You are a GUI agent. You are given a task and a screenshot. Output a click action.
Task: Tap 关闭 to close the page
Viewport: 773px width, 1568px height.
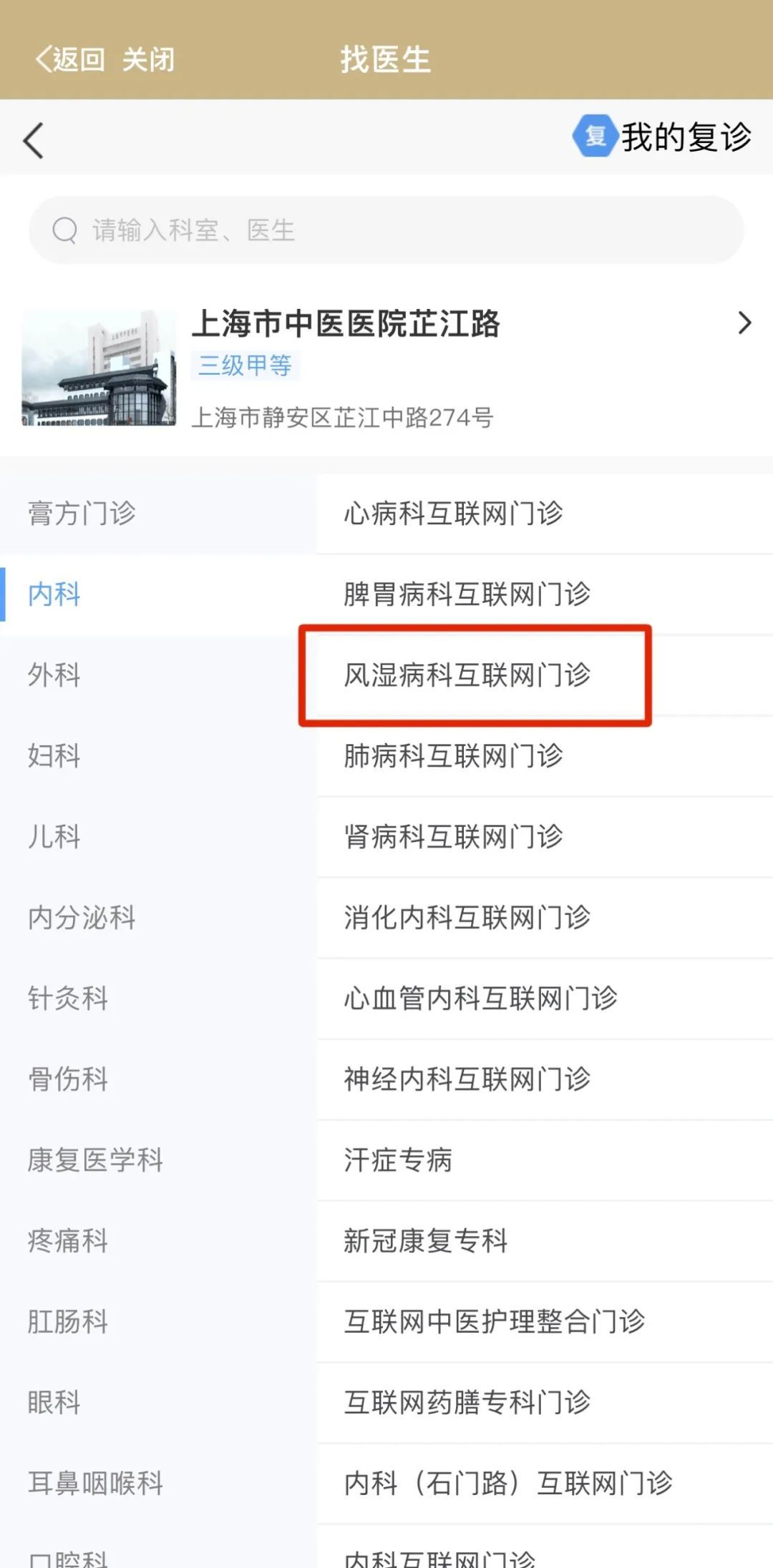(x=148, y=59)
